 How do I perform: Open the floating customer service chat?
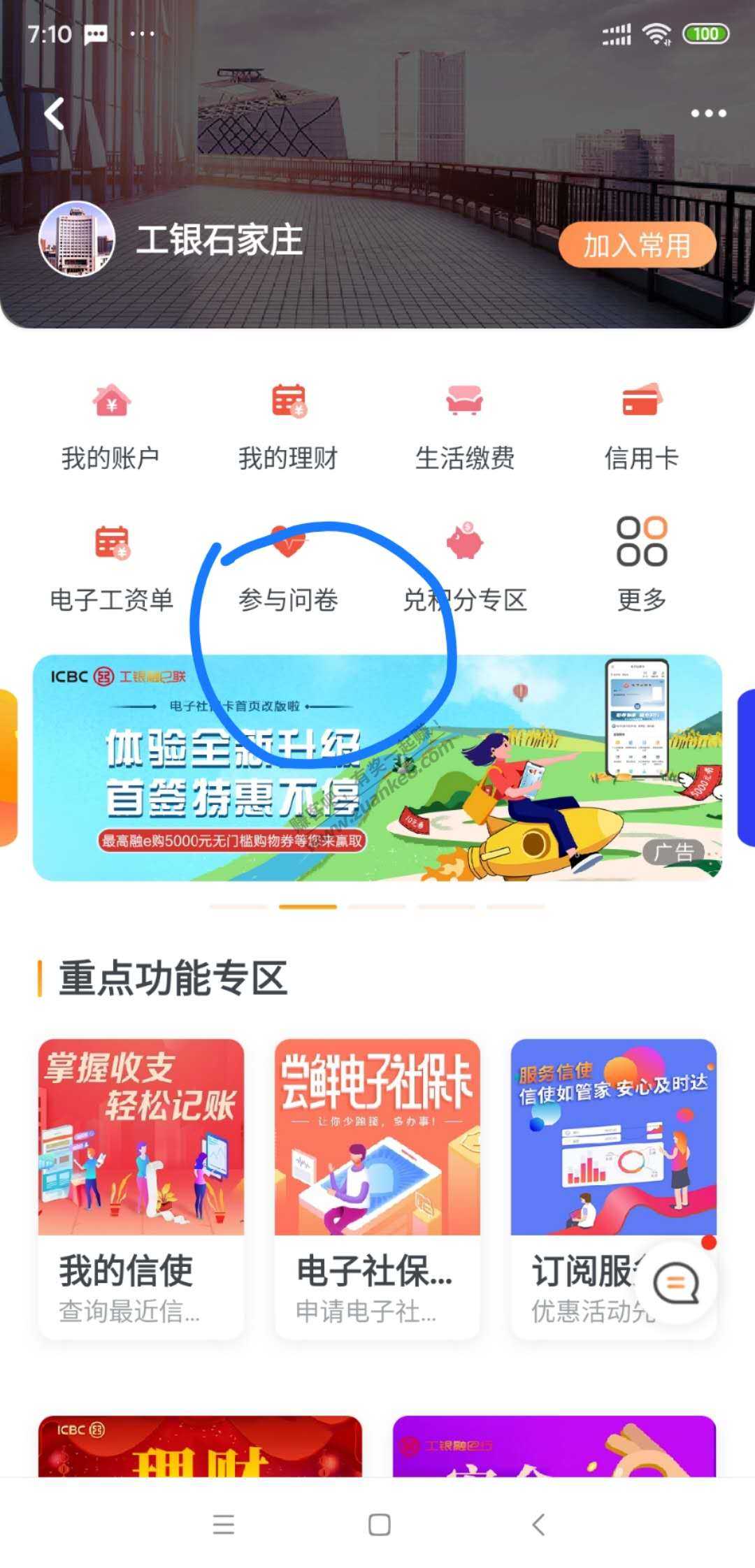(676, 1282)
